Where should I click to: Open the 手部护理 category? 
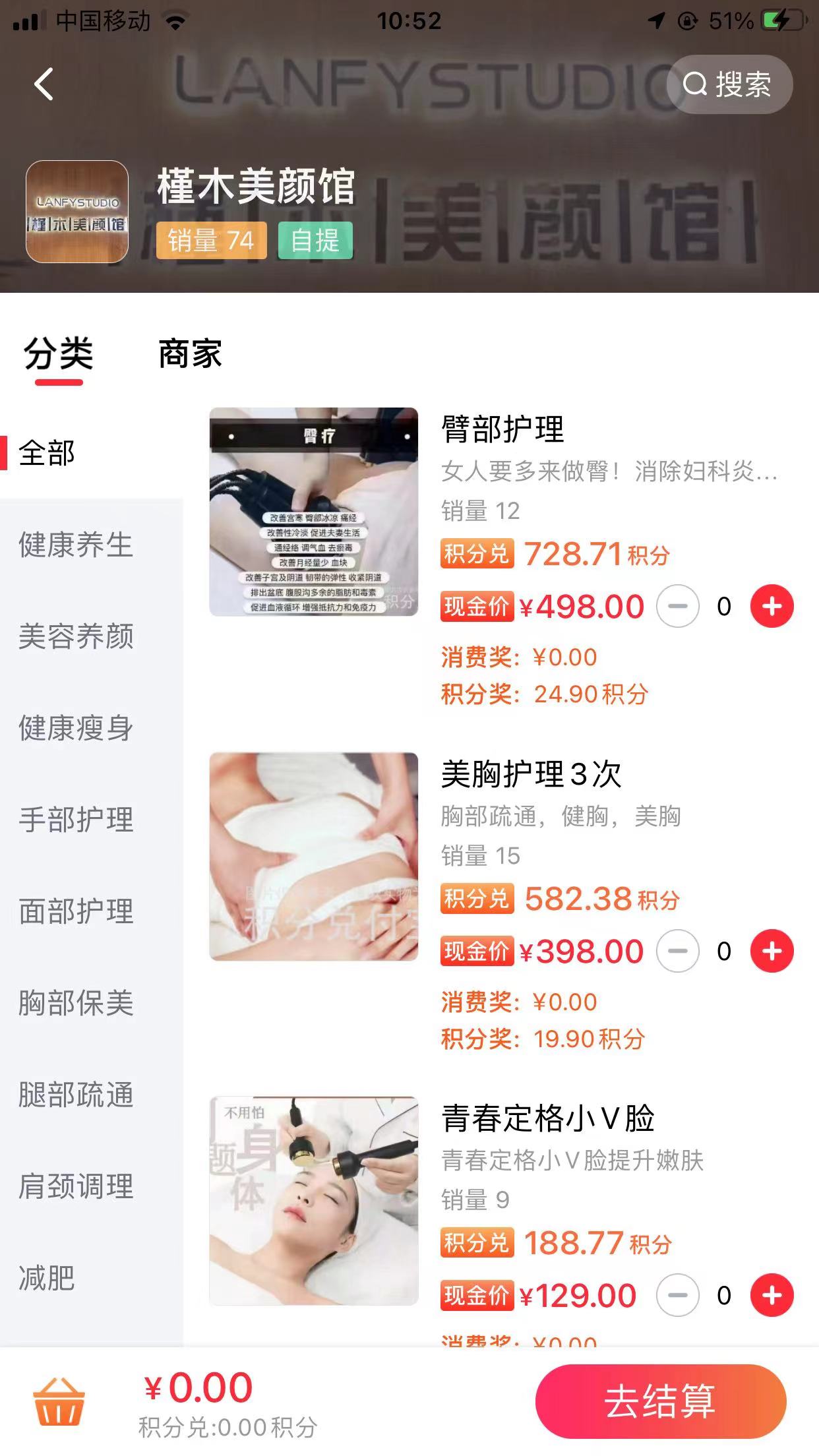[76, 820]
